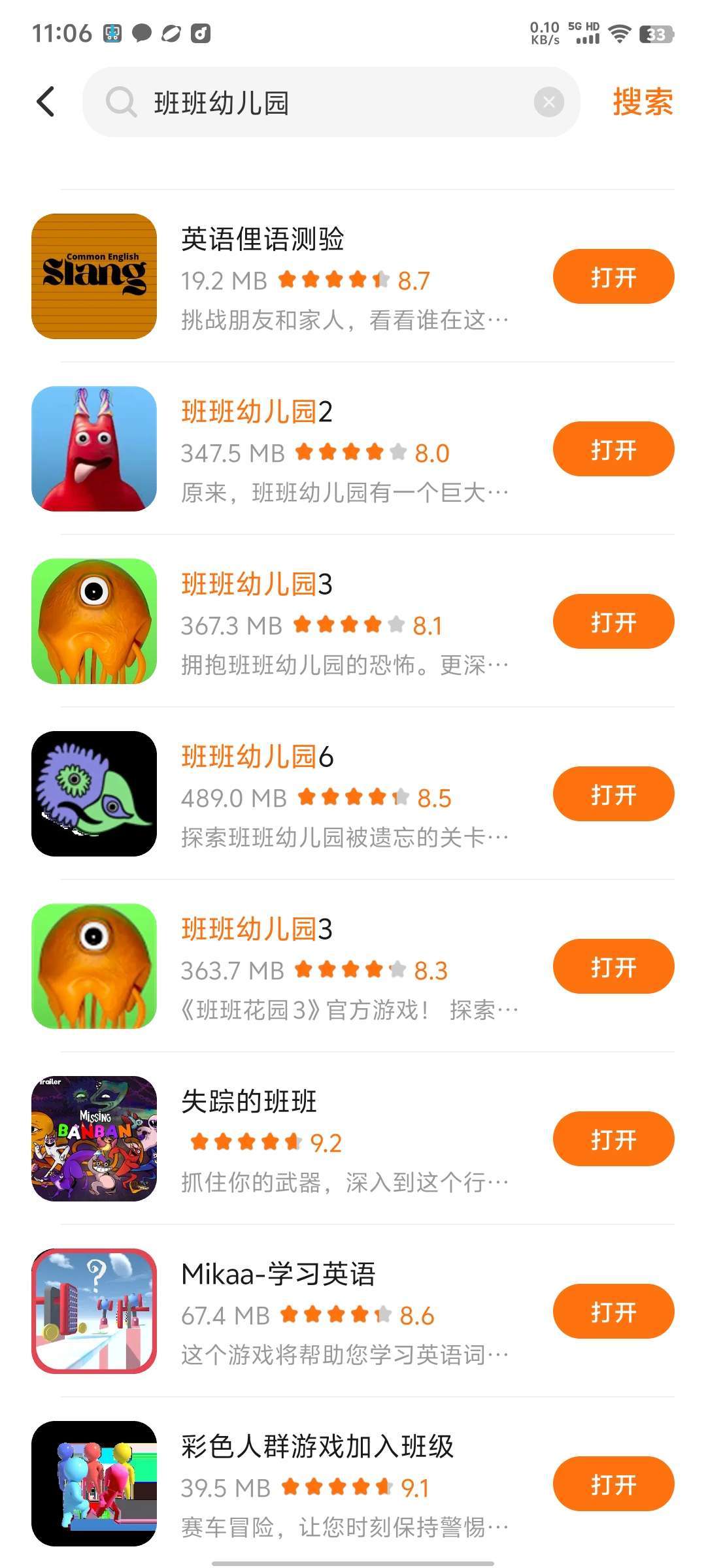Tap the orange 搜索 button

pos(643,102)
